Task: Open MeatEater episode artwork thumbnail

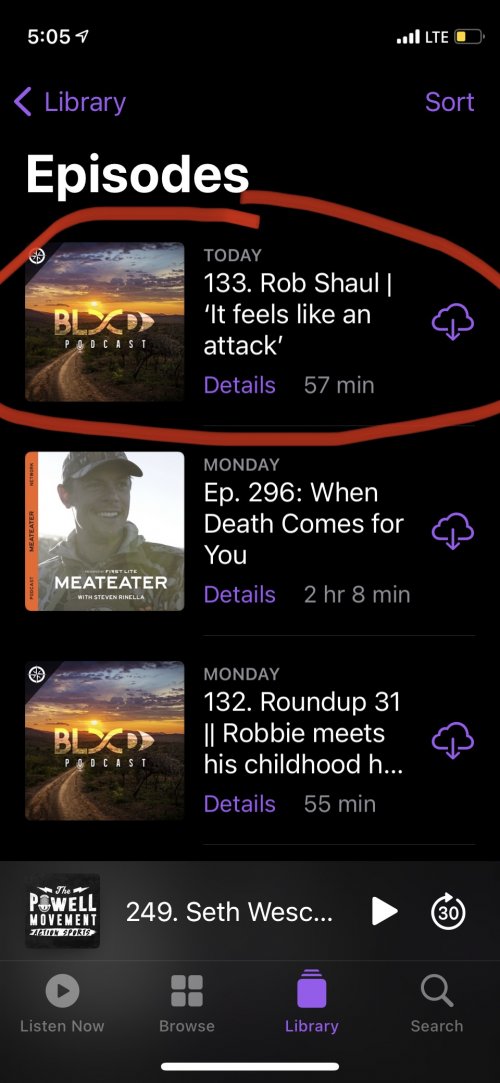Action: pos(105,531)
